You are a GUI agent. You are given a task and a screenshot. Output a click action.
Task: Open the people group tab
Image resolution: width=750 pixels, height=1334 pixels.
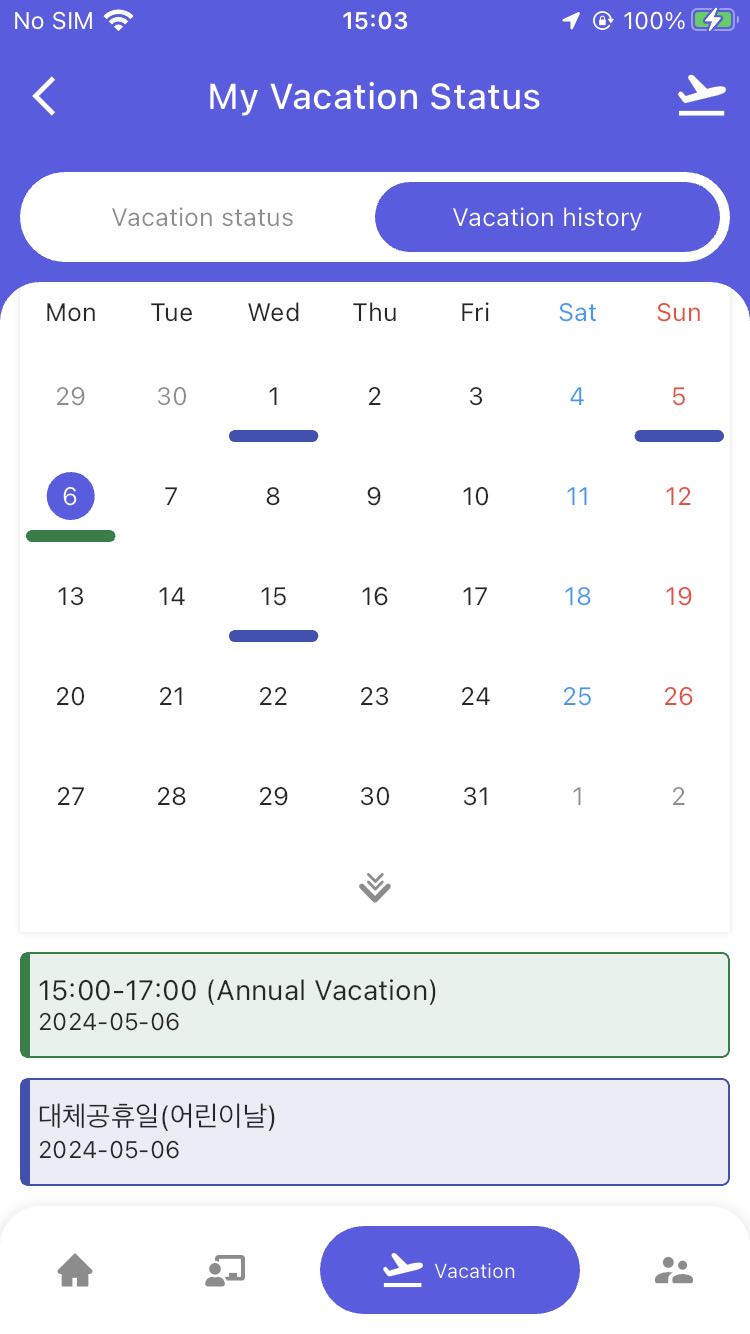click(x=674, y=1271)
